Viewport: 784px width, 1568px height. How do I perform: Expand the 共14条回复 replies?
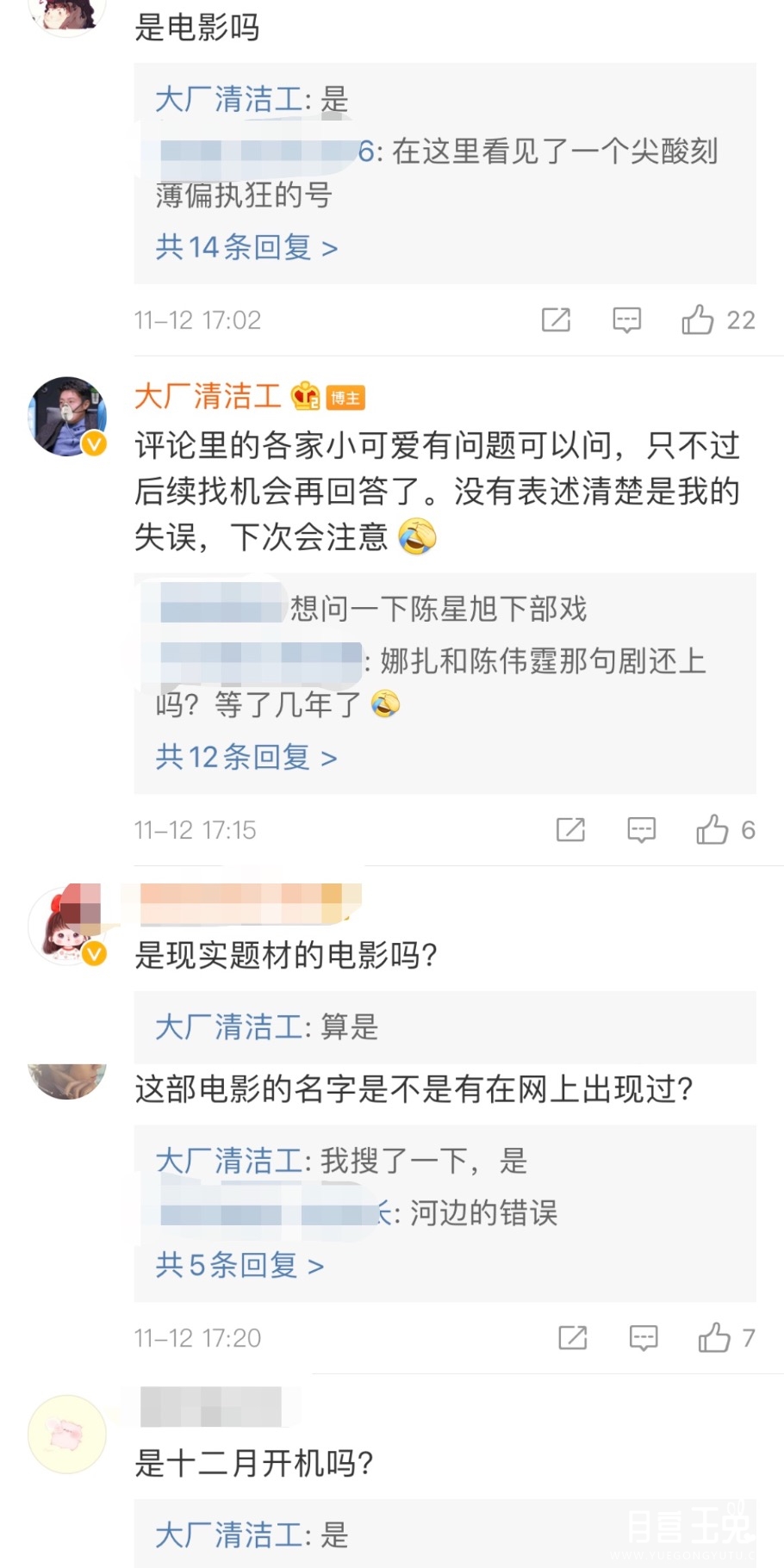[246, 248]
